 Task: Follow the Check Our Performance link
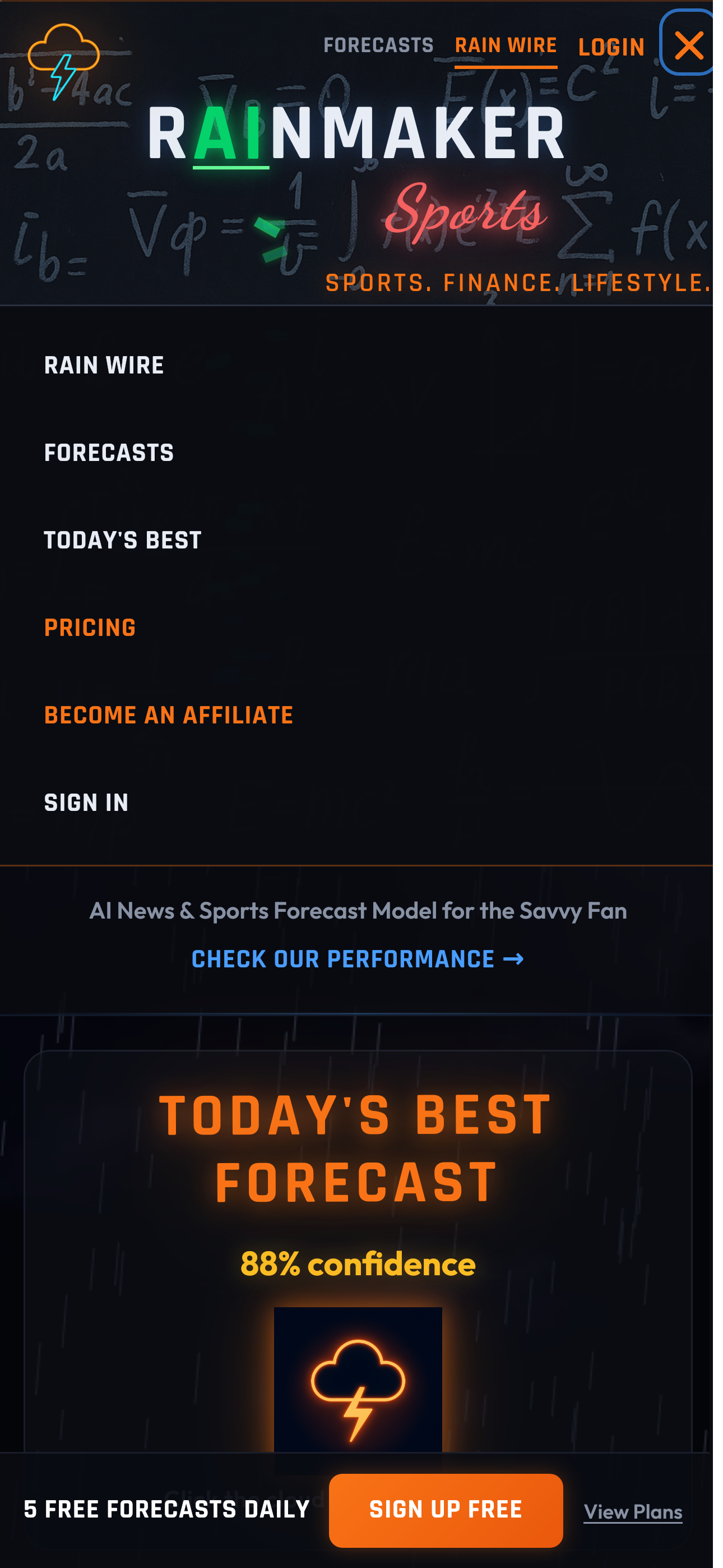pyautogui.click(x=357, y=959)
